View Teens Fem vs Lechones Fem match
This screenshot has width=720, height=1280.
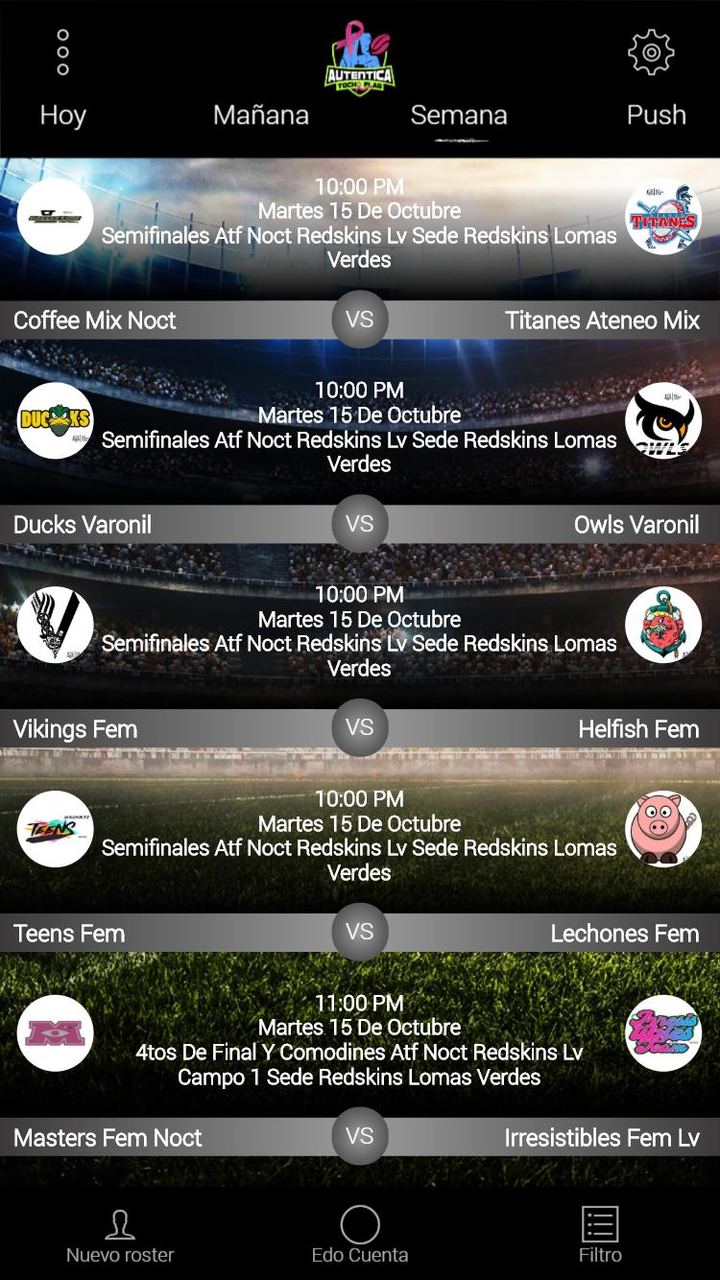(359, 848)
